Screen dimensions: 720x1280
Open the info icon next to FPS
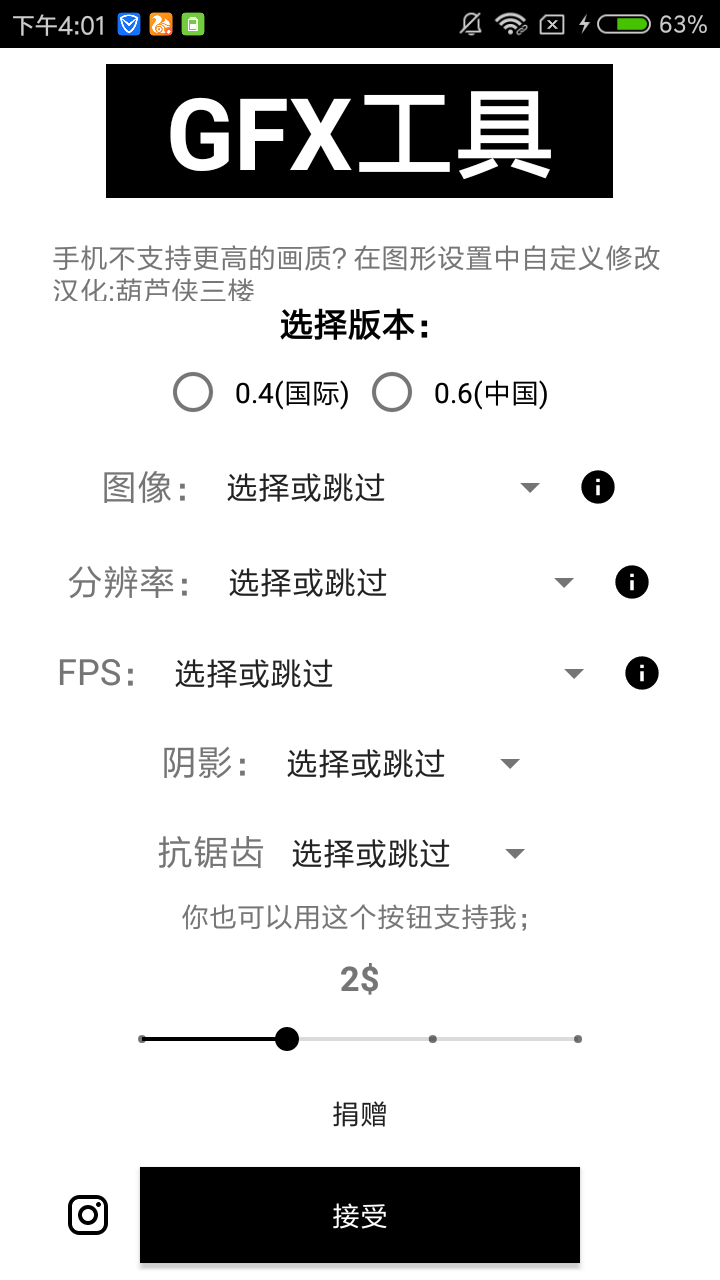(641, 673)
